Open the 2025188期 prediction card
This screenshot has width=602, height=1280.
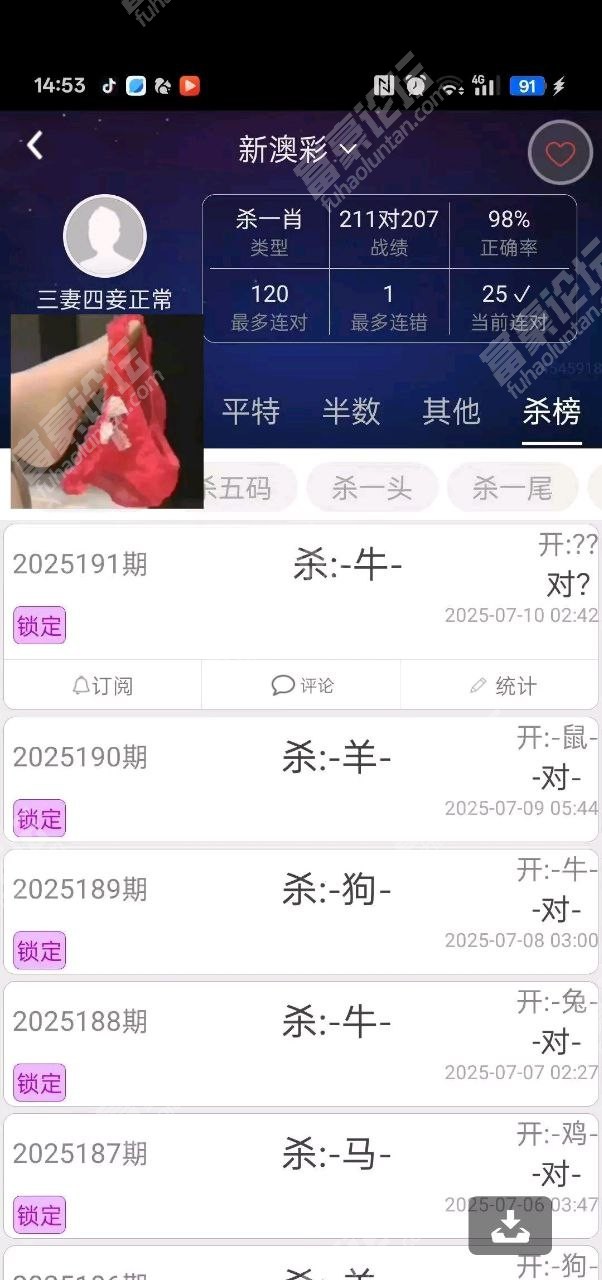click(x=300, y=1042)
